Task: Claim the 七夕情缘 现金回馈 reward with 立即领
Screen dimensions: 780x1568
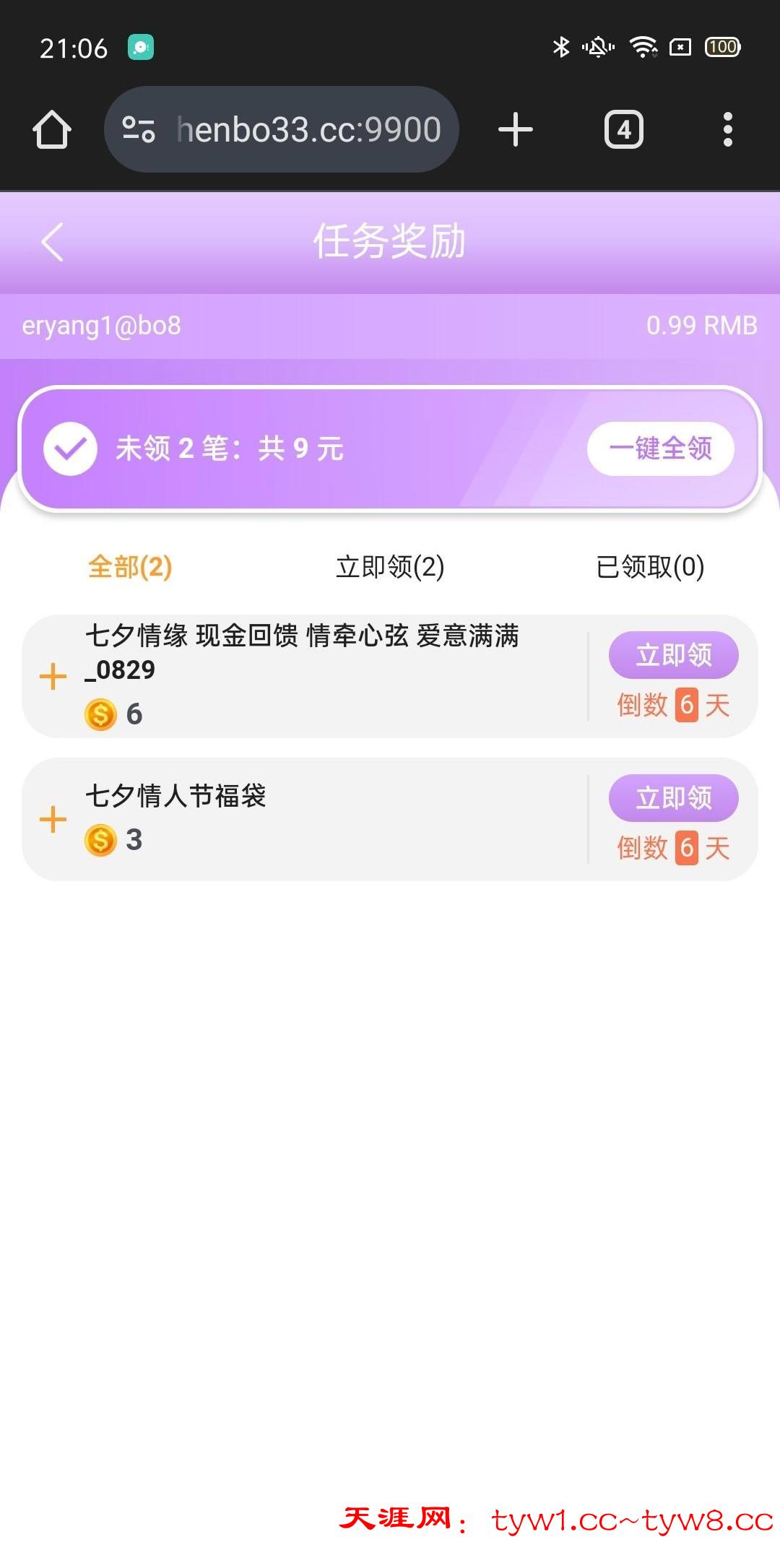Action: point(673,655)
